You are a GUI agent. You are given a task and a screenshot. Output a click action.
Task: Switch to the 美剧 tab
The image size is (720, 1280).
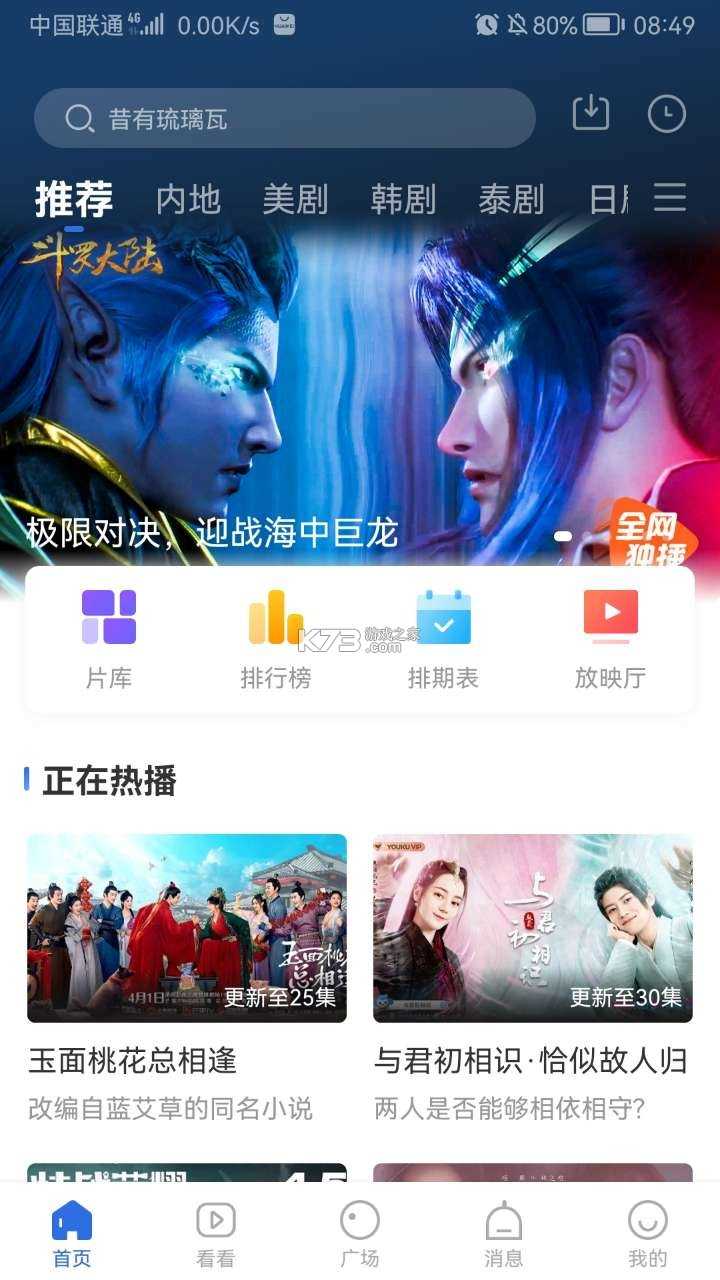click(295, 199)
